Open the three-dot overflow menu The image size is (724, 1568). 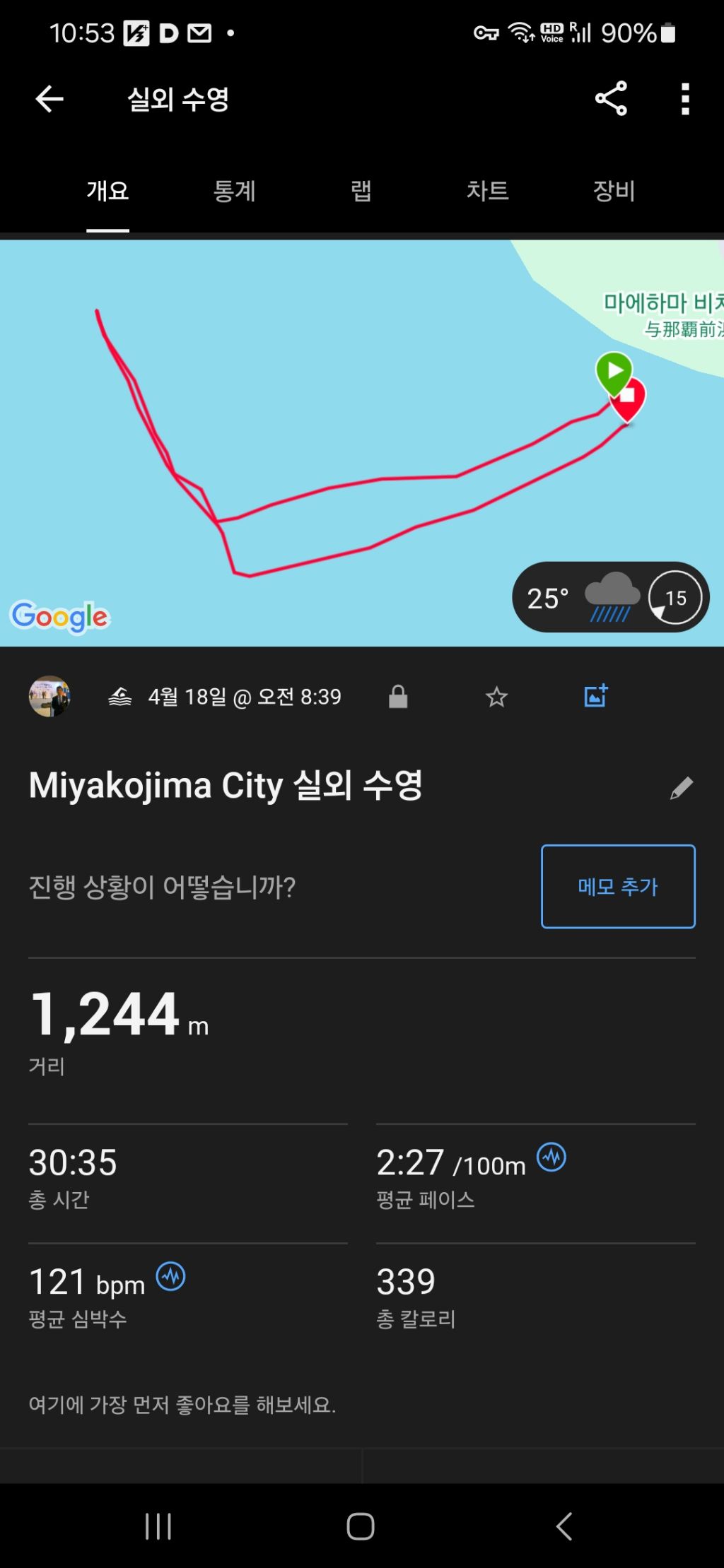pyautogui.click(x=684, y=99)
